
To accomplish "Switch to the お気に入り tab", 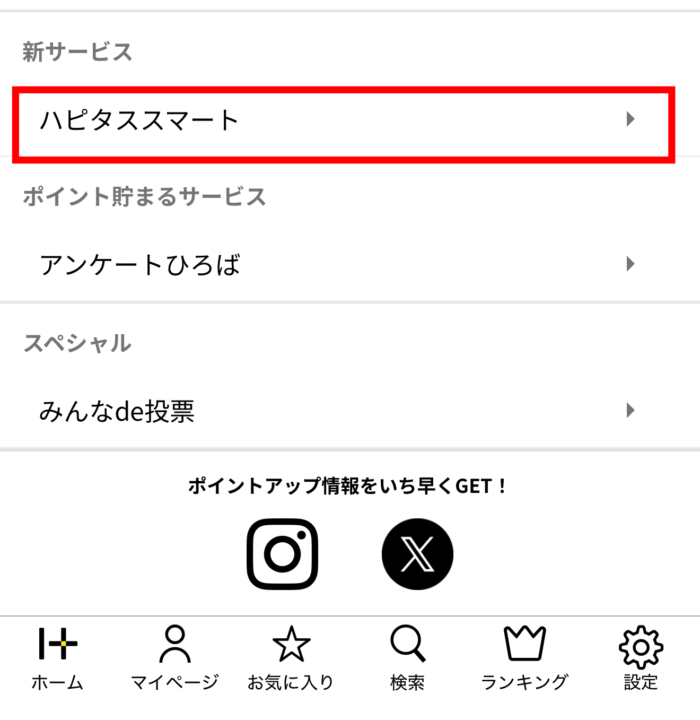I will [291, 659].
